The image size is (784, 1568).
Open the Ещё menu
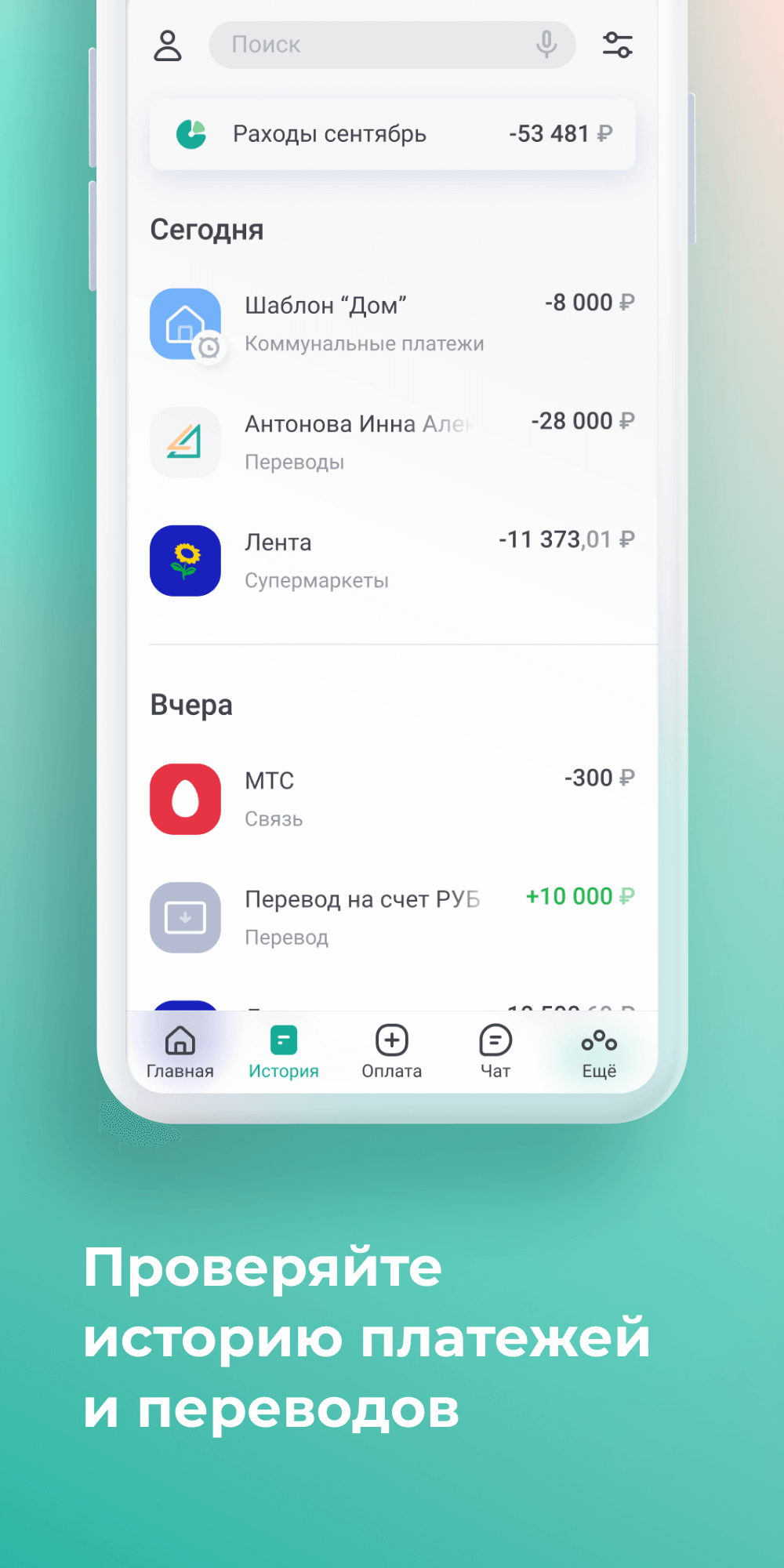[598, 1051]
